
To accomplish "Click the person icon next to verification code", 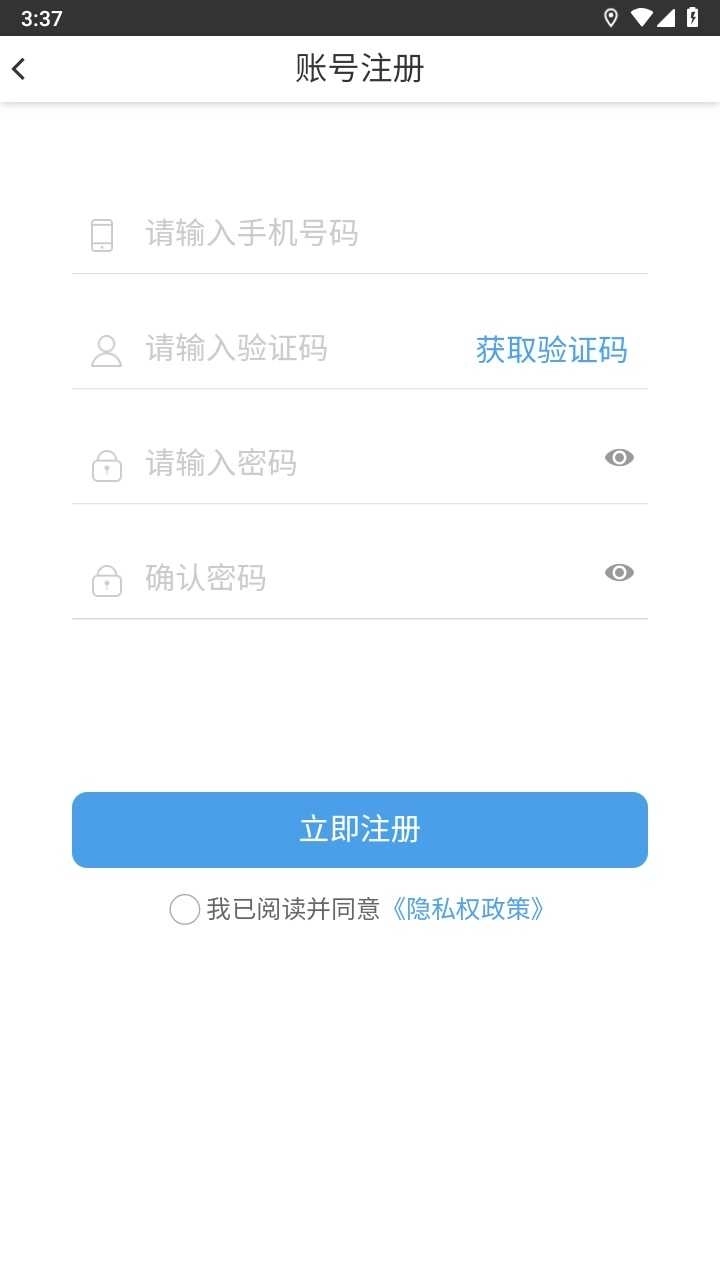I will pyautogui.click(x=105, y=349).
